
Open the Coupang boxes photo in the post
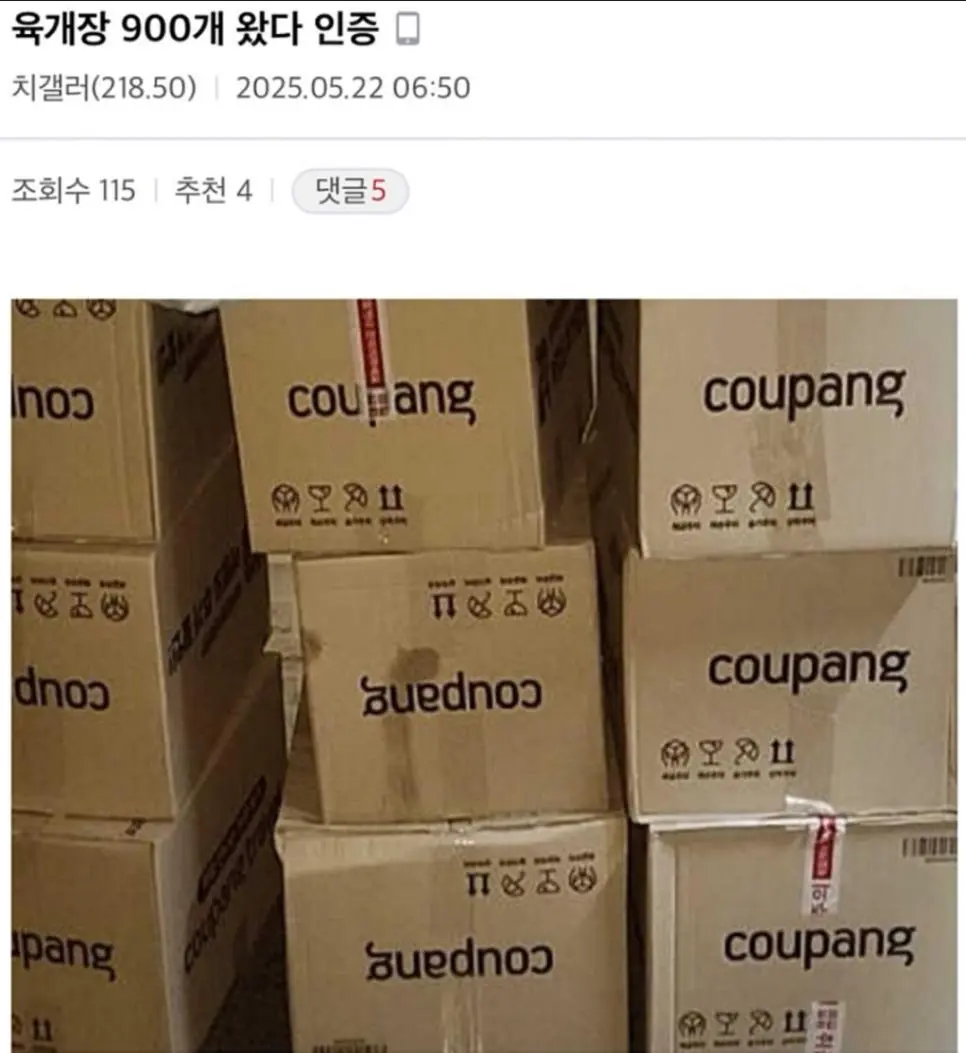pos(483,675)
